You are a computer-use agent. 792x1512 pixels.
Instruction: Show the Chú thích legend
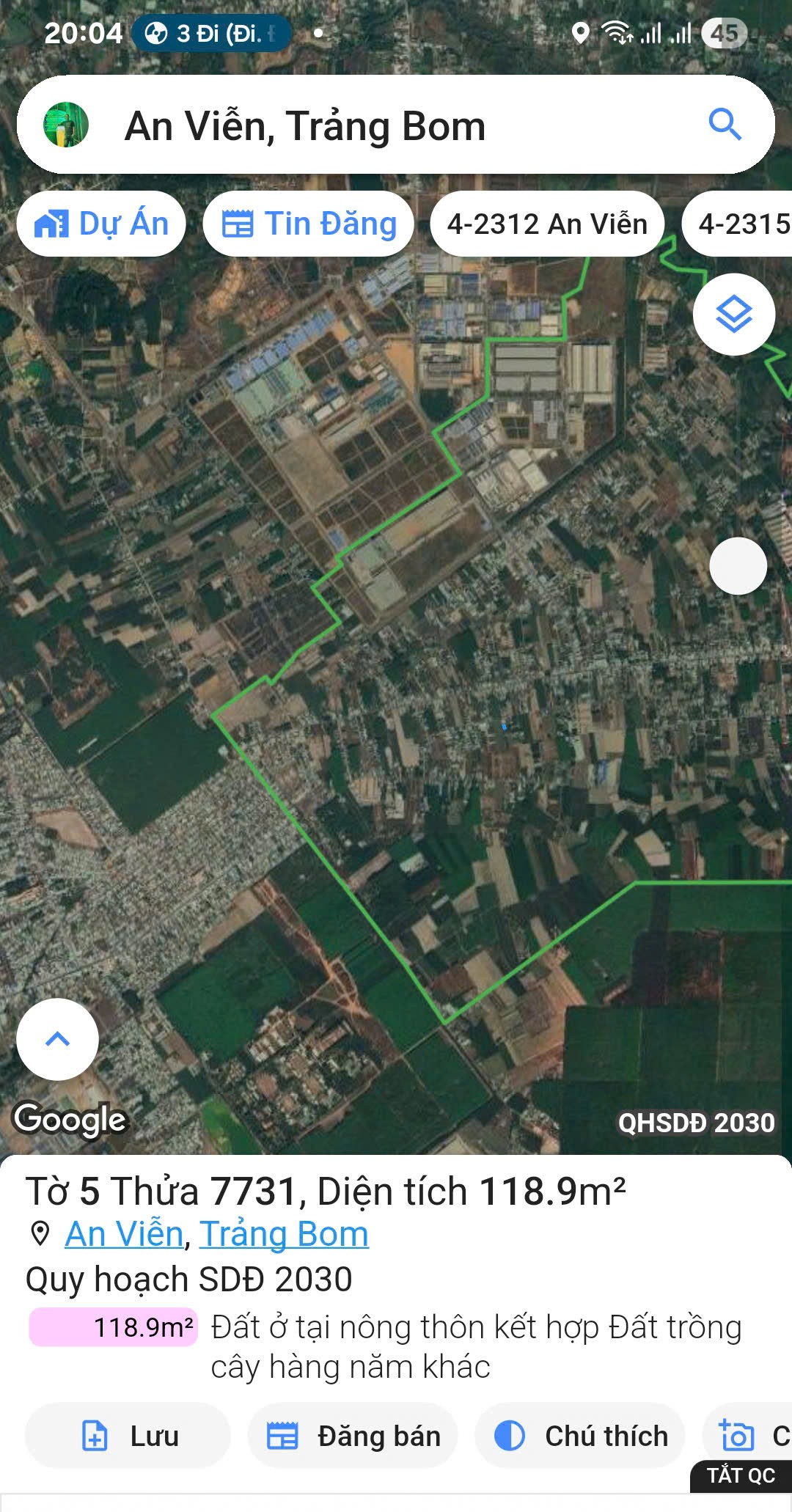tap(581, 1436)
